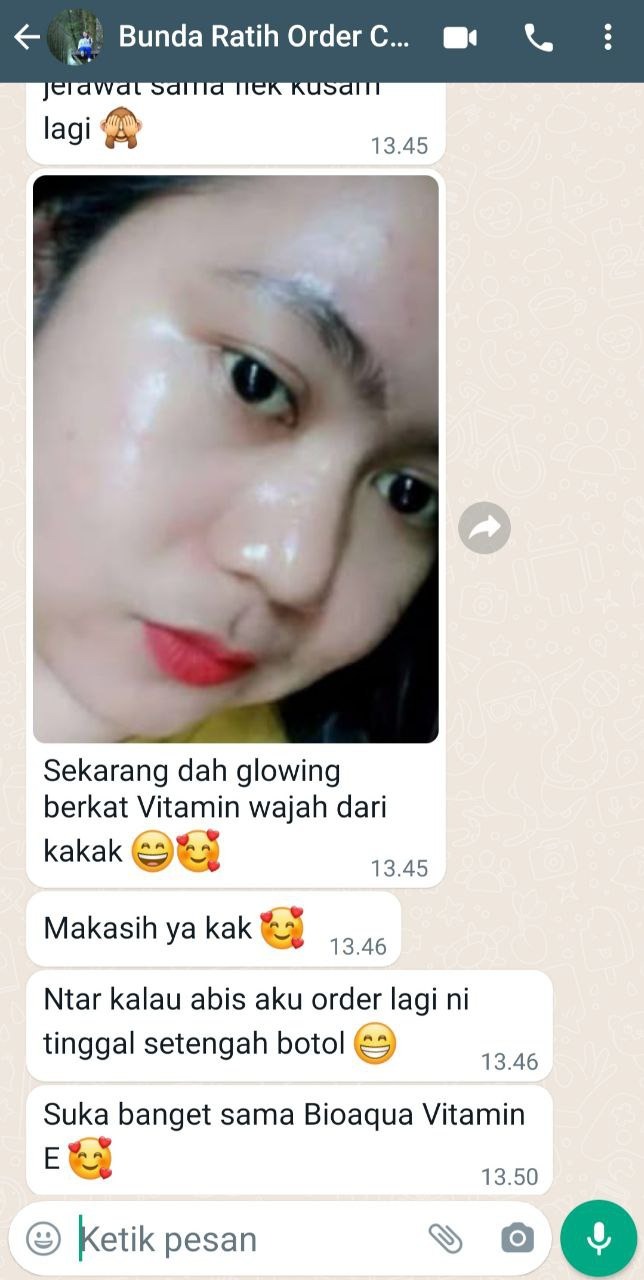Forward the photo message
This screenshot has height=1280, width=644.
pyautogui.click(x=484, y=528)
